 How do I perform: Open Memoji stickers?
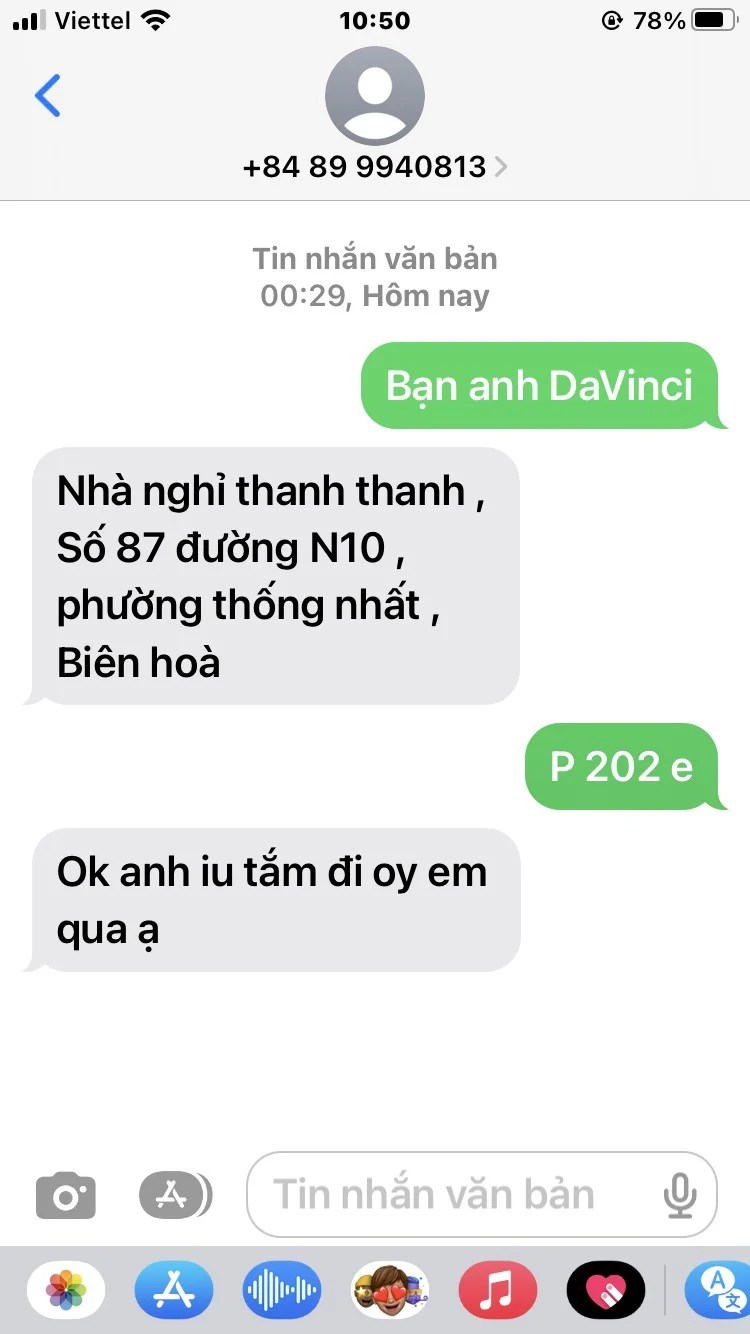[390, 1290]
